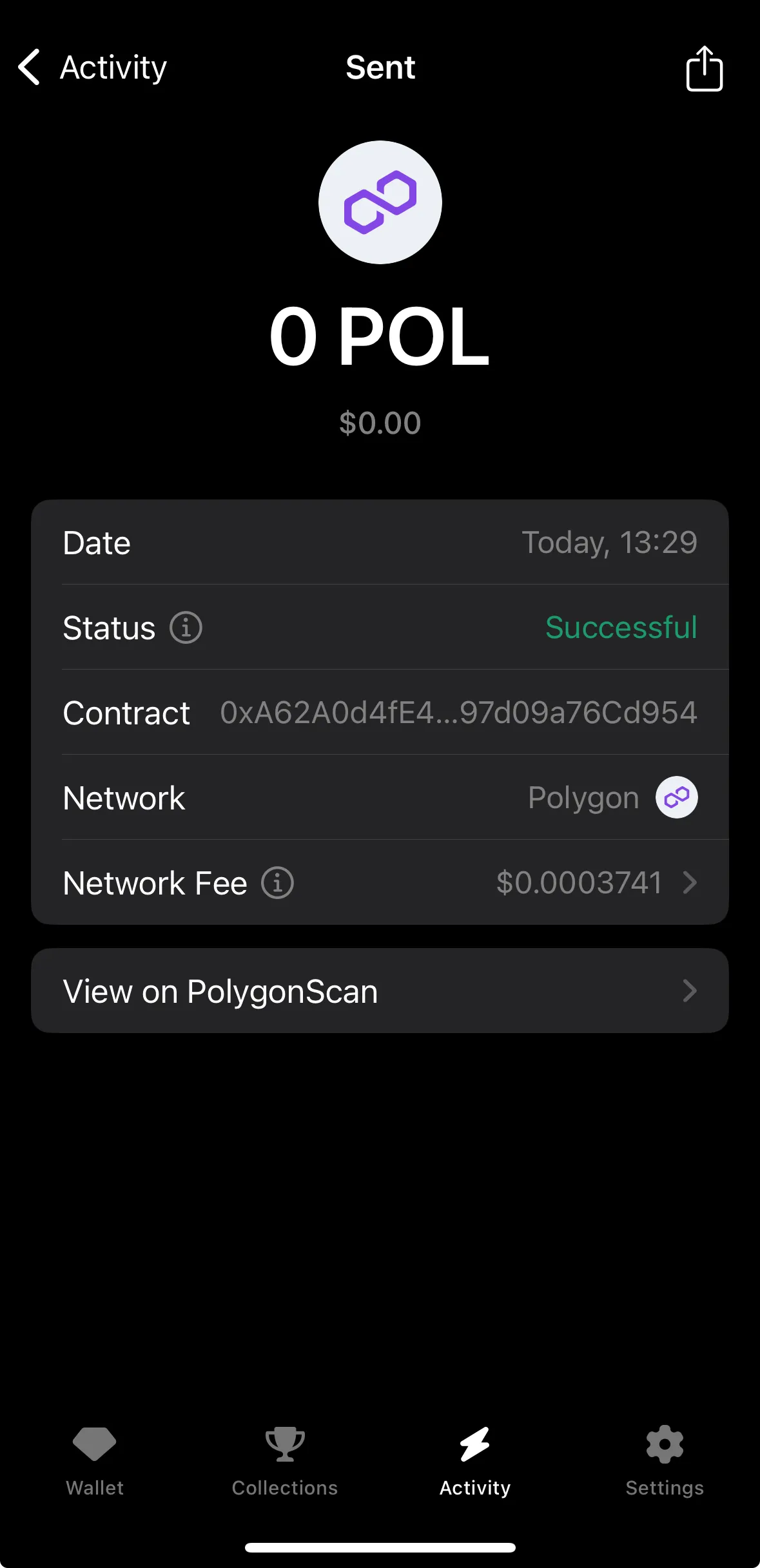Tap the Polygon logo above 0 POL
This screenshot has width=760, height=1568.
(x=380, y=202)
